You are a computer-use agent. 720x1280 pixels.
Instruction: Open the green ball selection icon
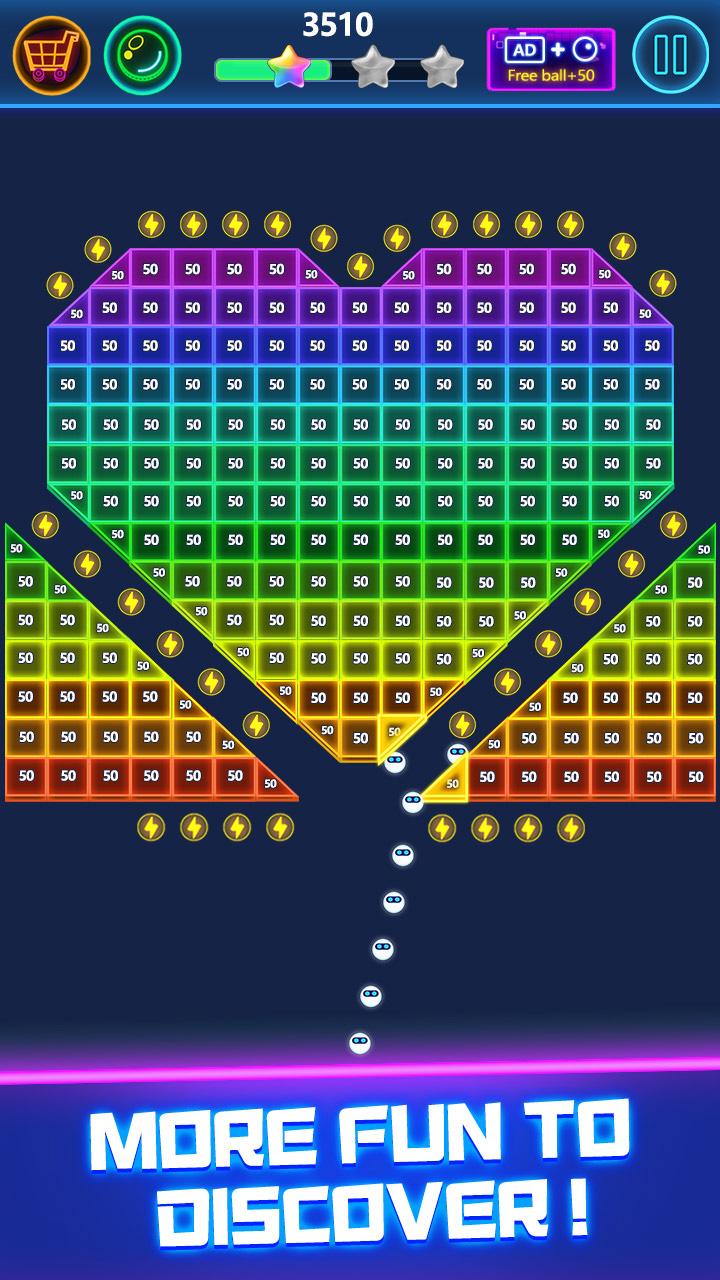point(143,56)
